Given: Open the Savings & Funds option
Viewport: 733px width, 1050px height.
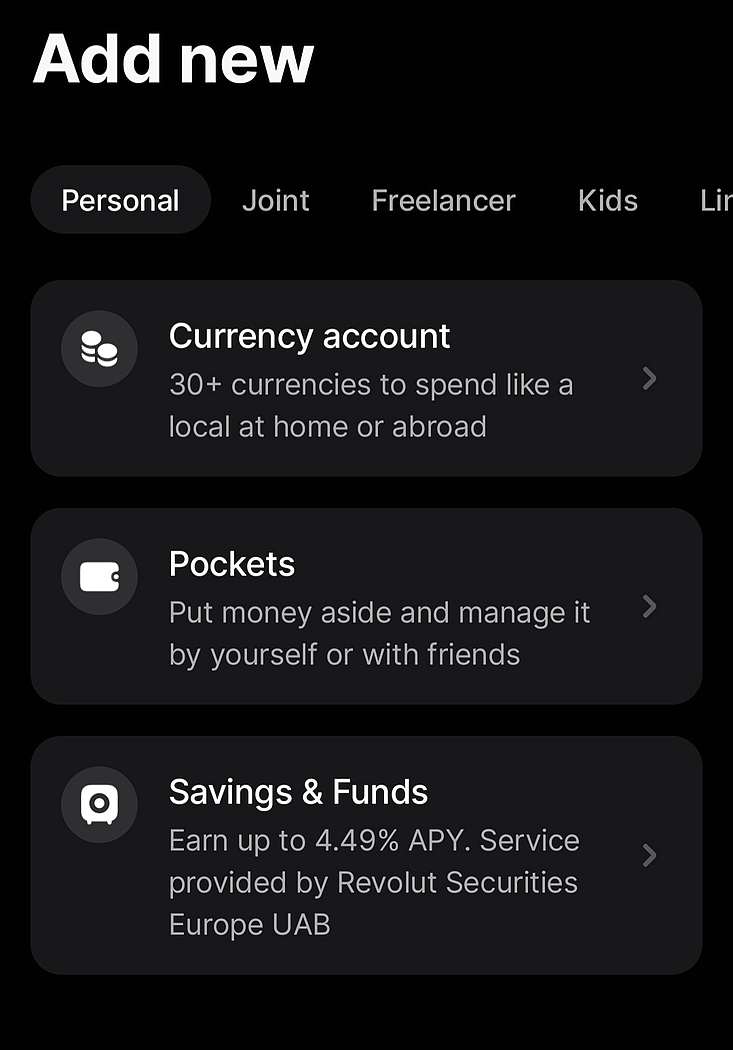Looking at the screenshot, I should click(x=366, y=855).
